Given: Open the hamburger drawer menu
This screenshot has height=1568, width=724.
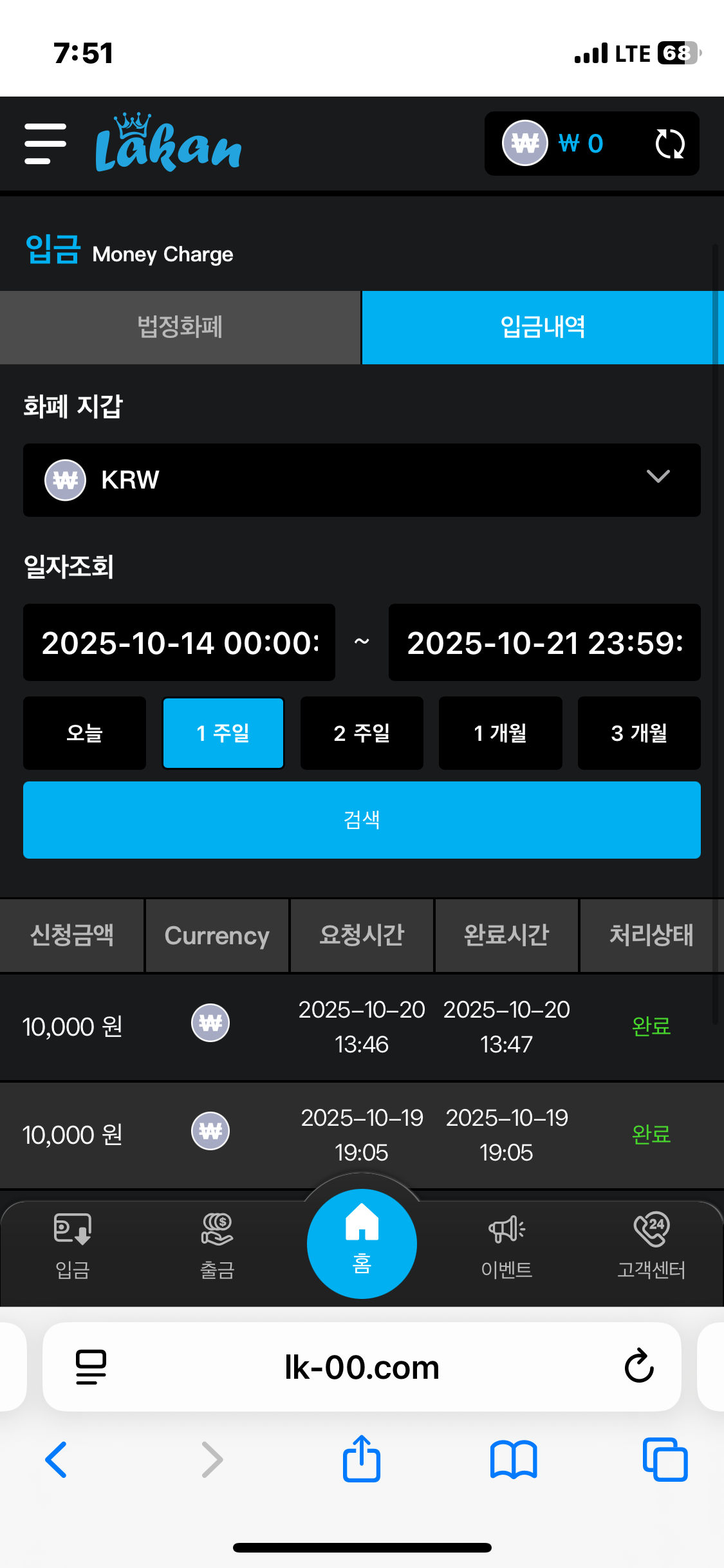Looking at the screenshot, I should [45, 144].
